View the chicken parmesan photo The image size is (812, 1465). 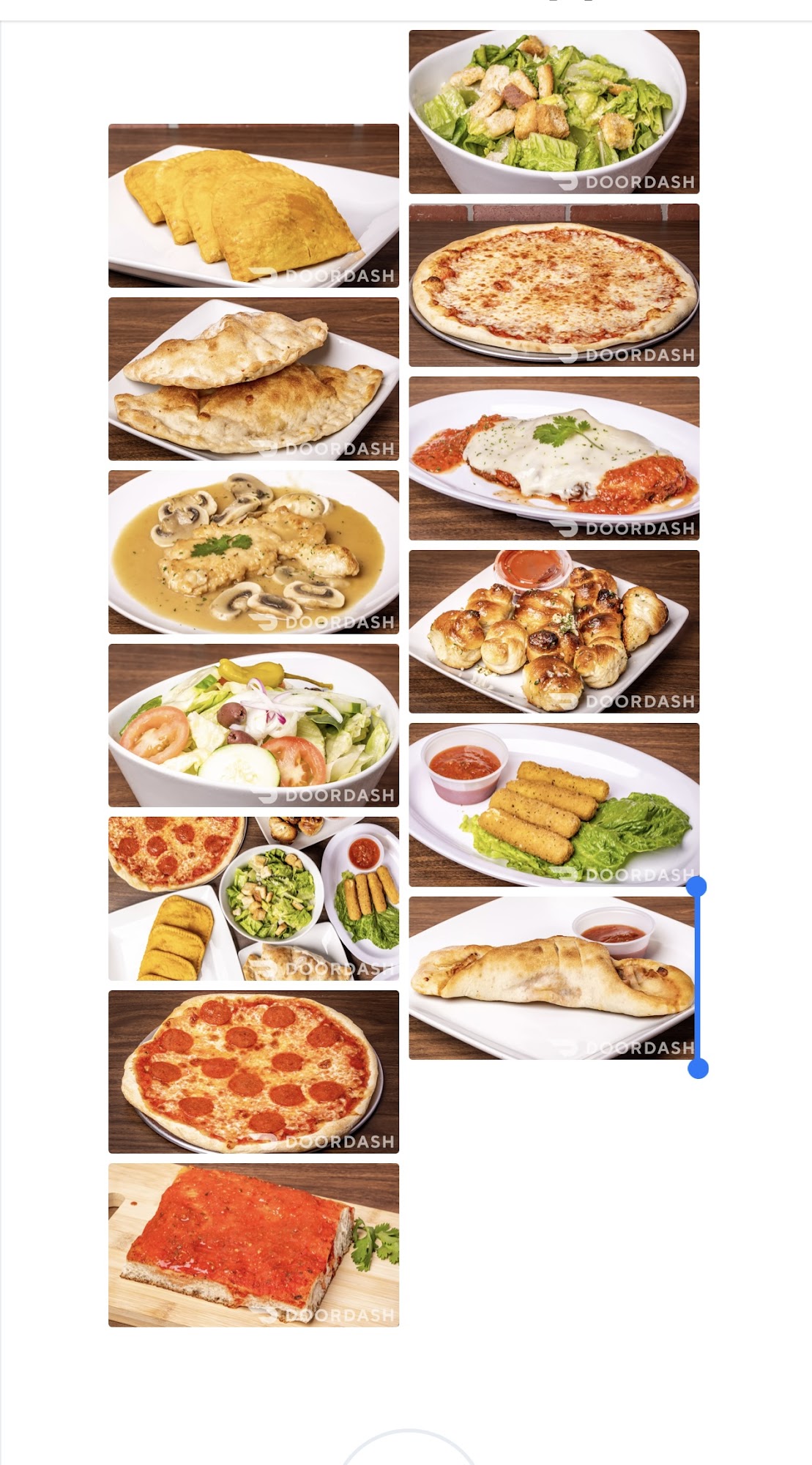coord(554,459)
